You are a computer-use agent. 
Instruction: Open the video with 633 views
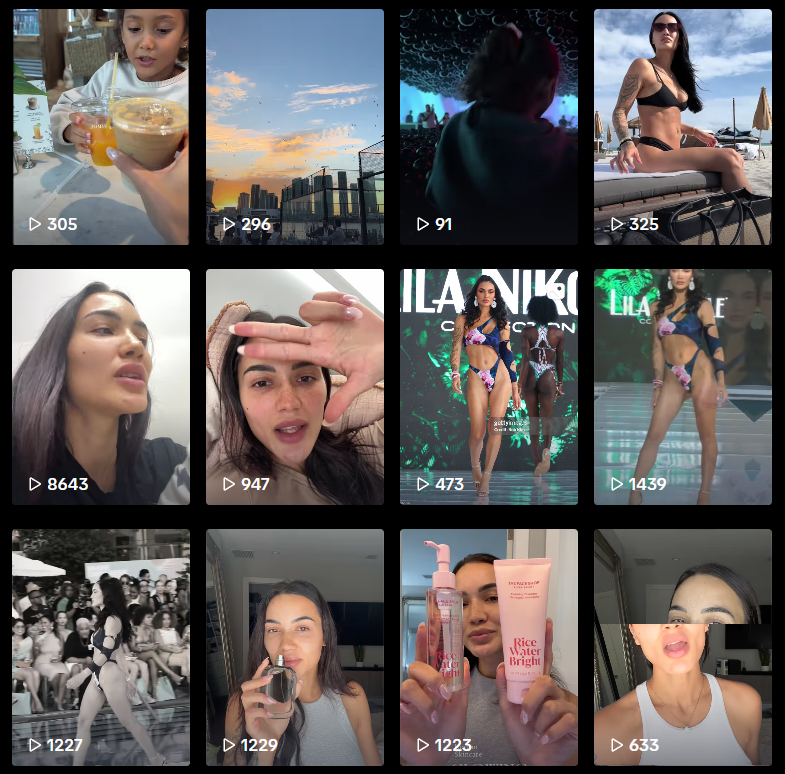683,647
